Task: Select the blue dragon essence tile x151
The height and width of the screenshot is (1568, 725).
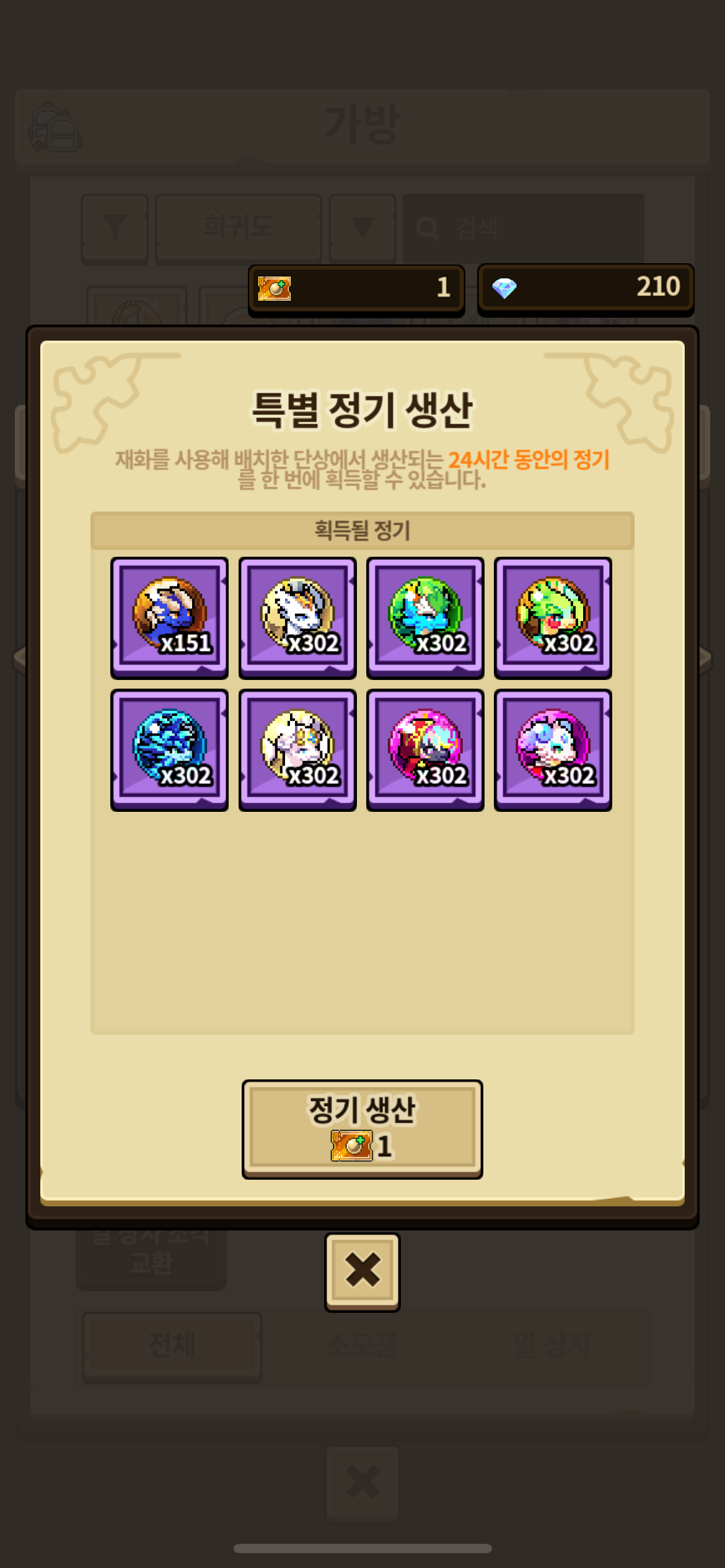Action: click(x=169, y=617)
